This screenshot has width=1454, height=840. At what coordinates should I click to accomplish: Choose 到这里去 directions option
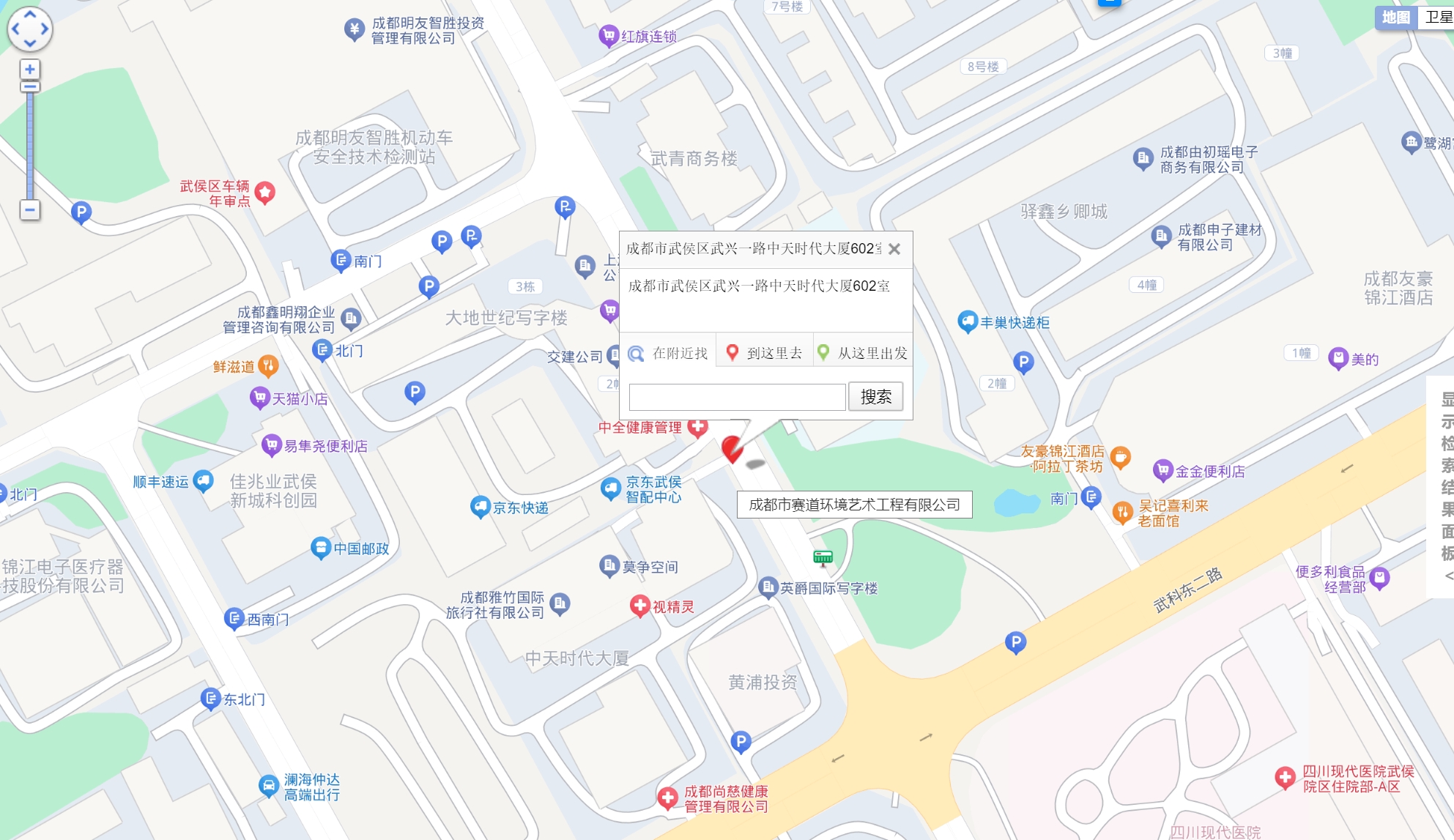tap(765, 354)
